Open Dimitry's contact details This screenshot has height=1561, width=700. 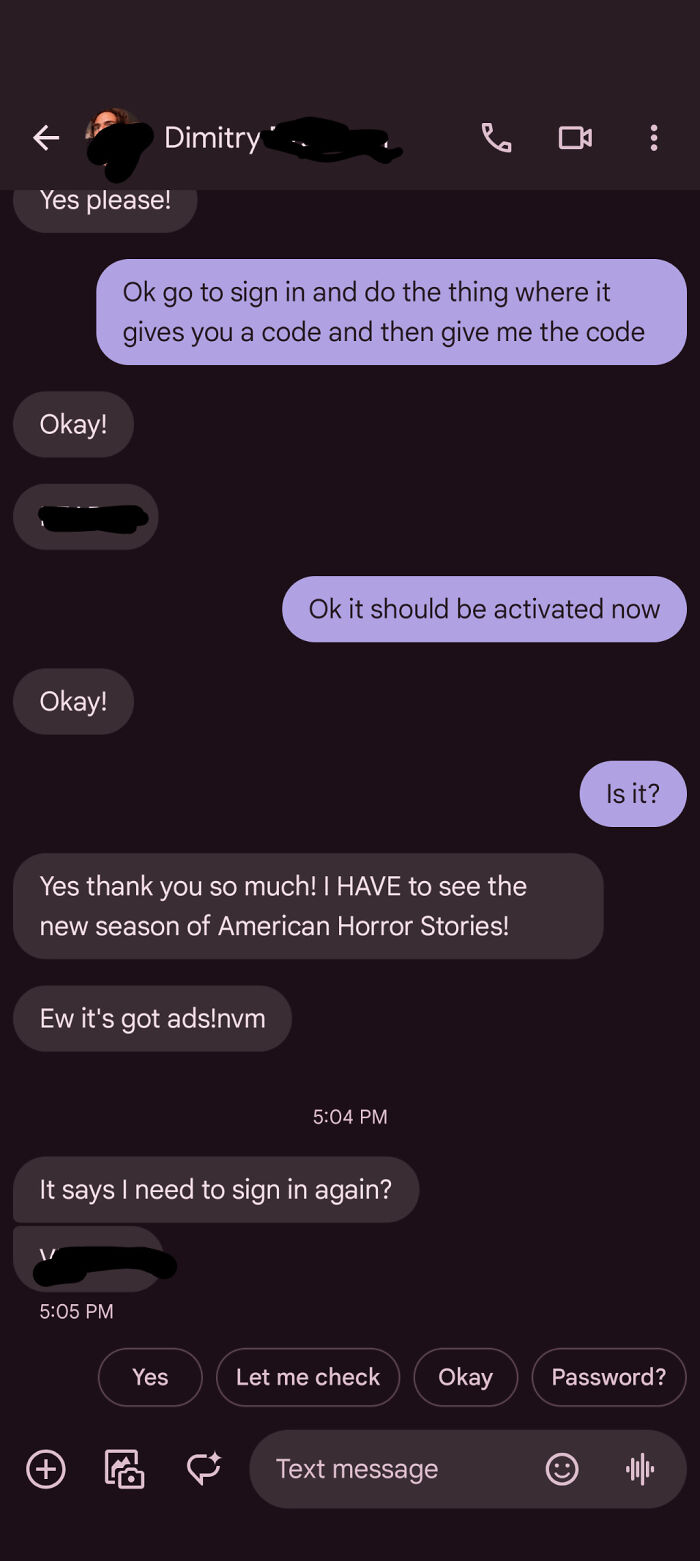point(212,138)
